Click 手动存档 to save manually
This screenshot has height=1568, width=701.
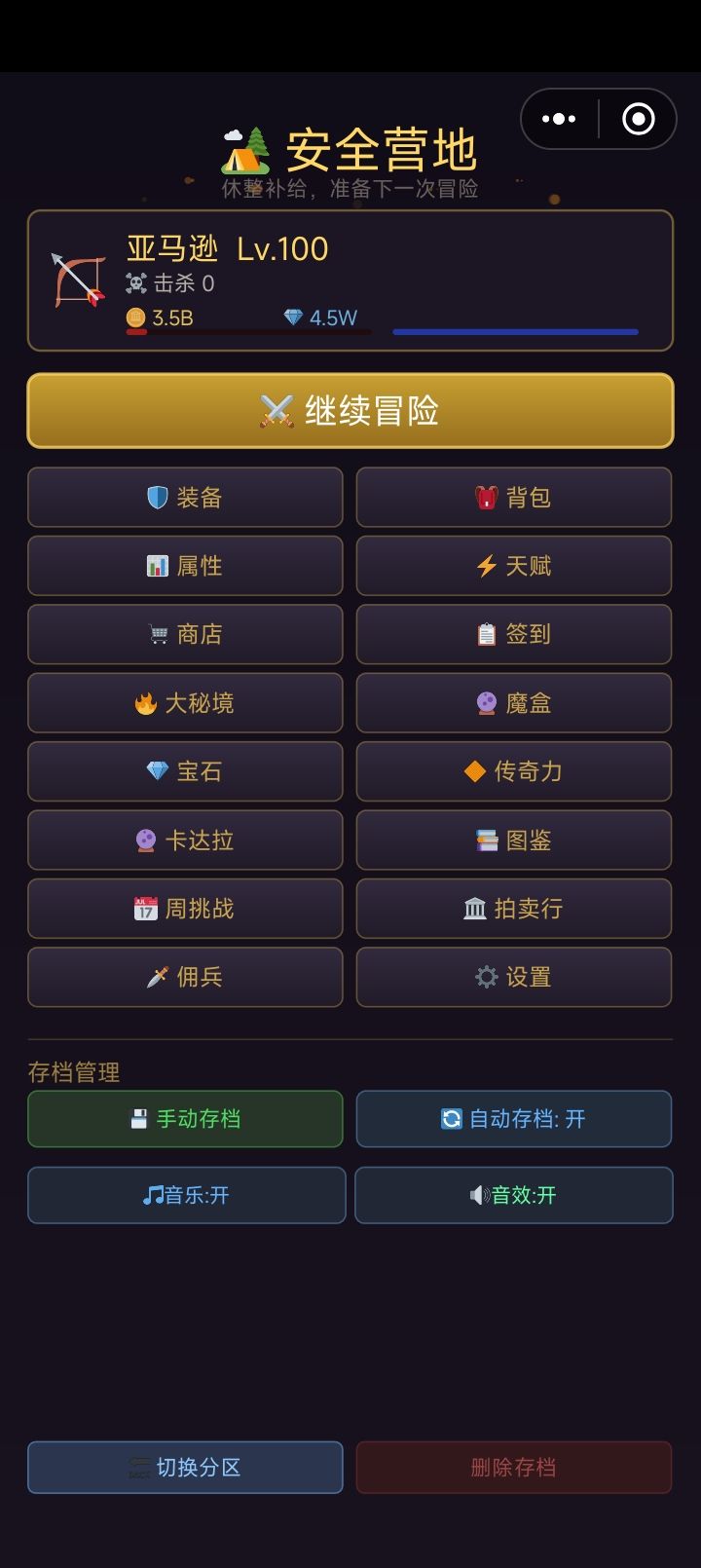[185, 1119]
